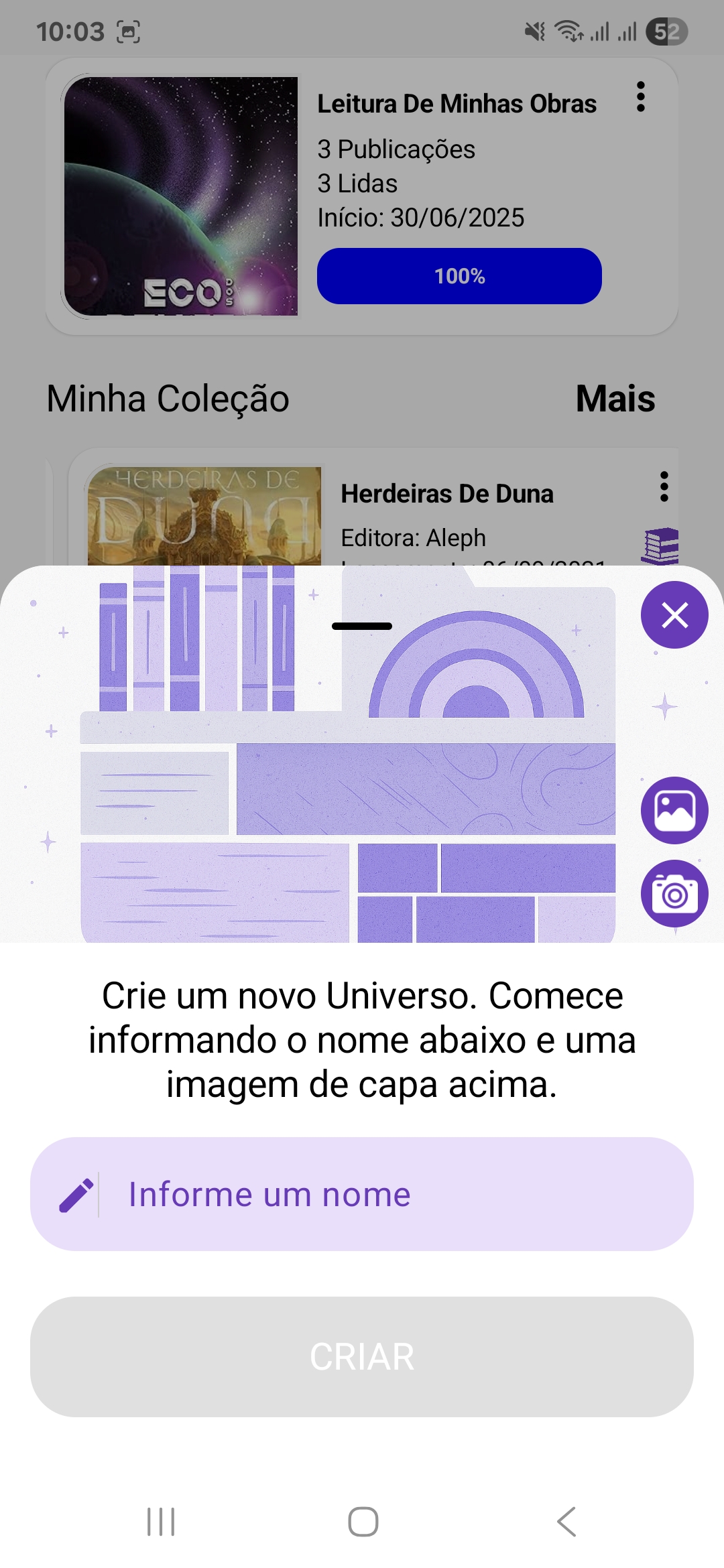This screenshot has height=1568, width=724.
Task: Open Mais to view full collection
Action: click(x=615, y=398)
